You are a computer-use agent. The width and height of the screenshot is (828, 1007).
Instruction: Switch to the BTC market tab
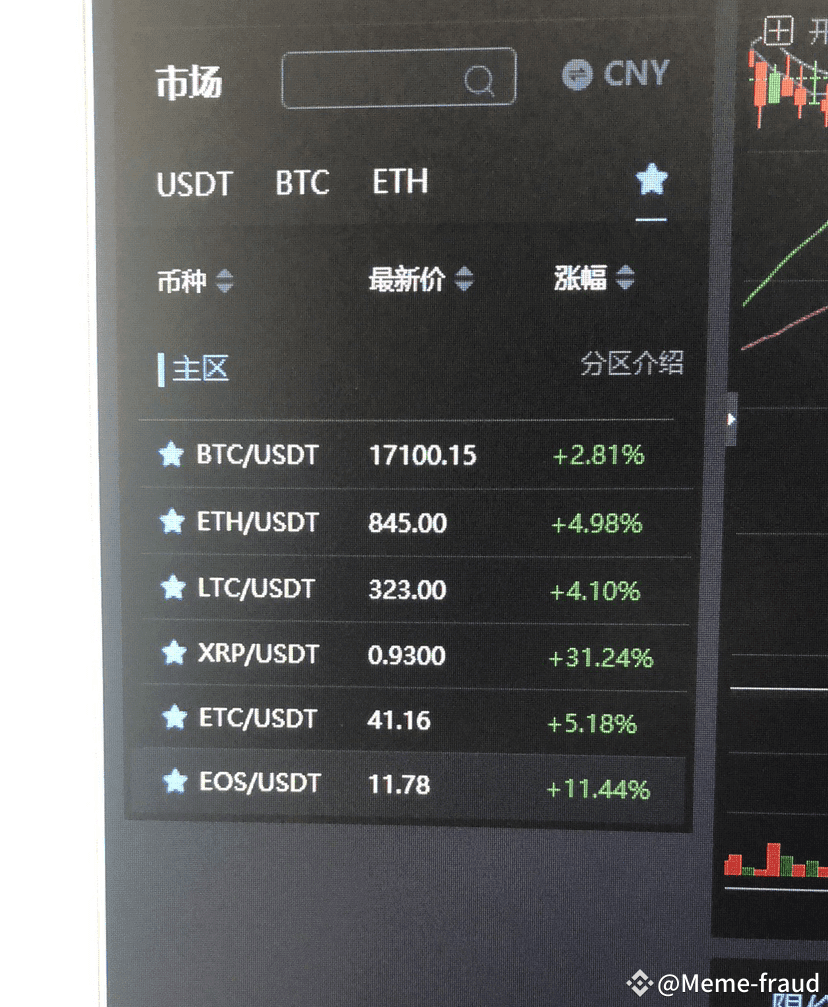click(301, 182)
